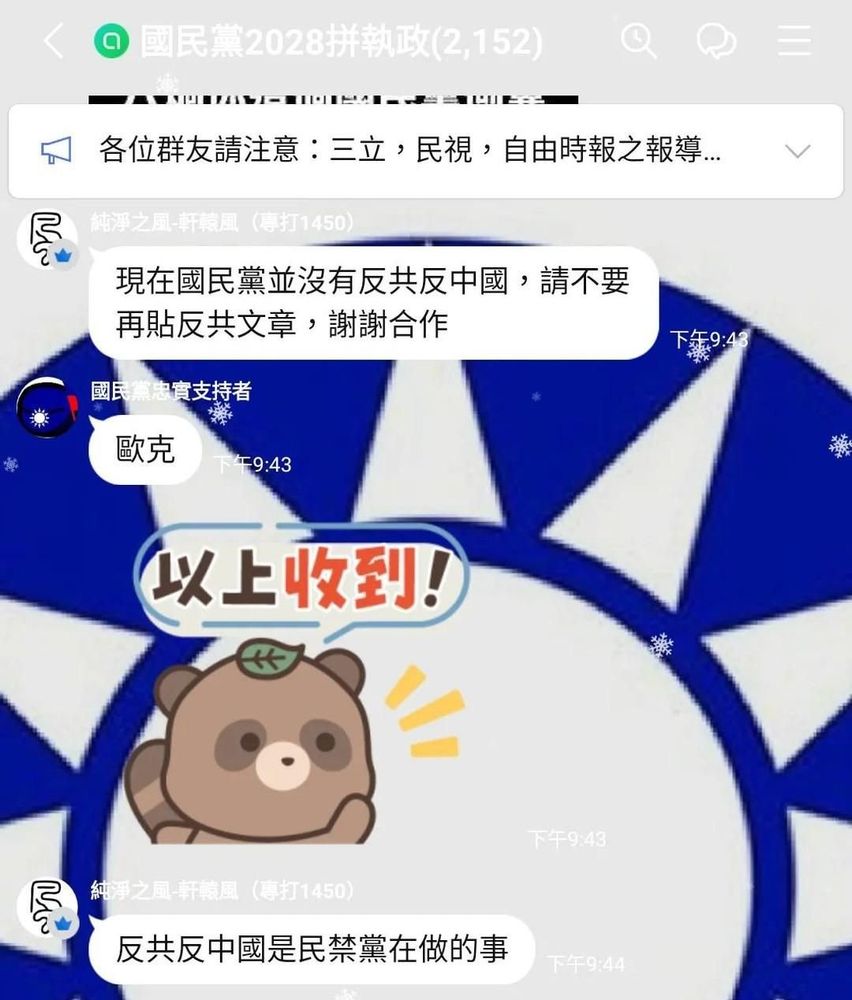The height and width of the screenshot is (1000, 852).
Task: Open the chat threads icon
Action: pos(716,42)
